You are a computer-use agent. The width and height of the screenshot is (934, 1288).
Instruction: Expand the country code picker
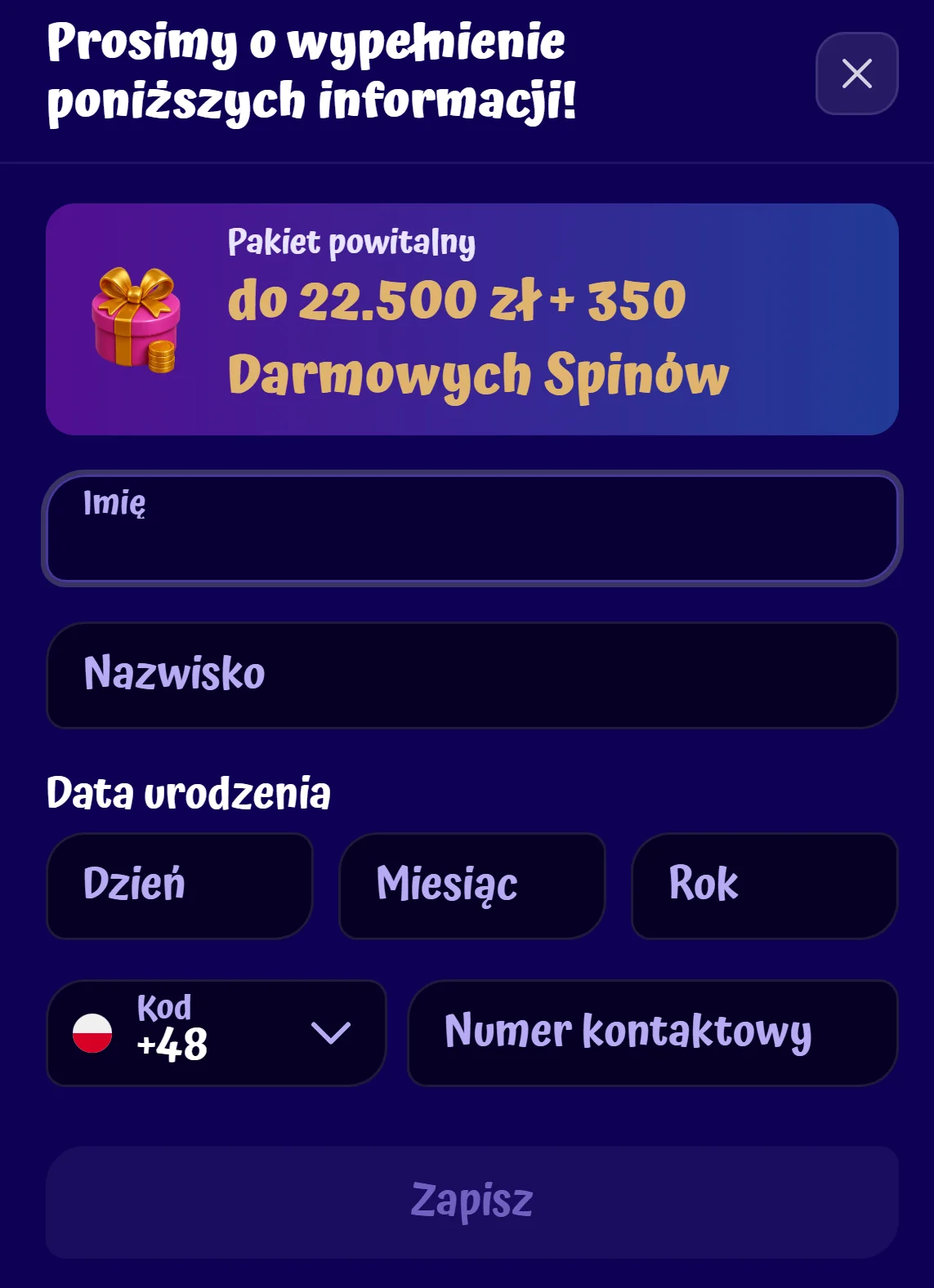[x=215, y=1032]
